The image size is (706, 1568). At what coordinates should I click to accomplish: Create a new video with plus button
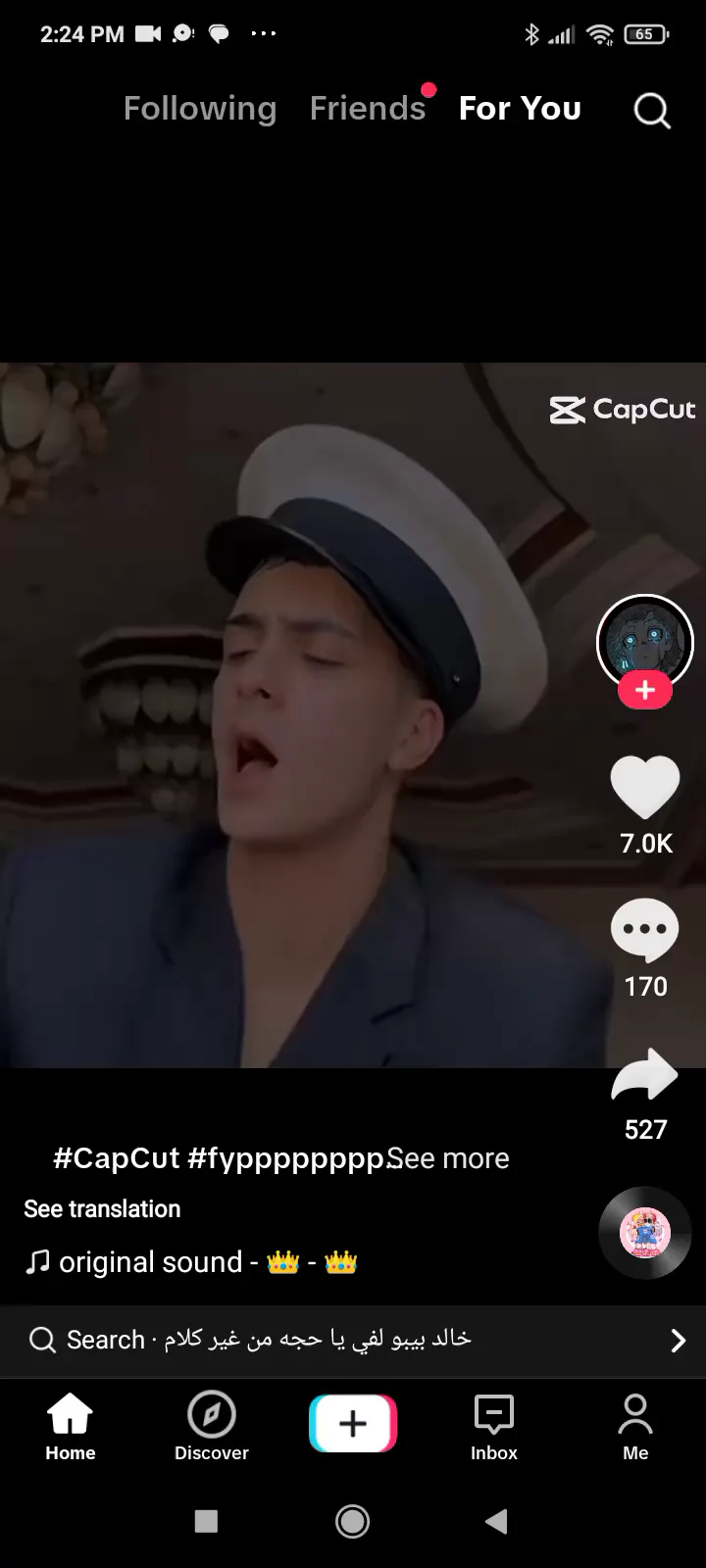[x=353, y=1423]
